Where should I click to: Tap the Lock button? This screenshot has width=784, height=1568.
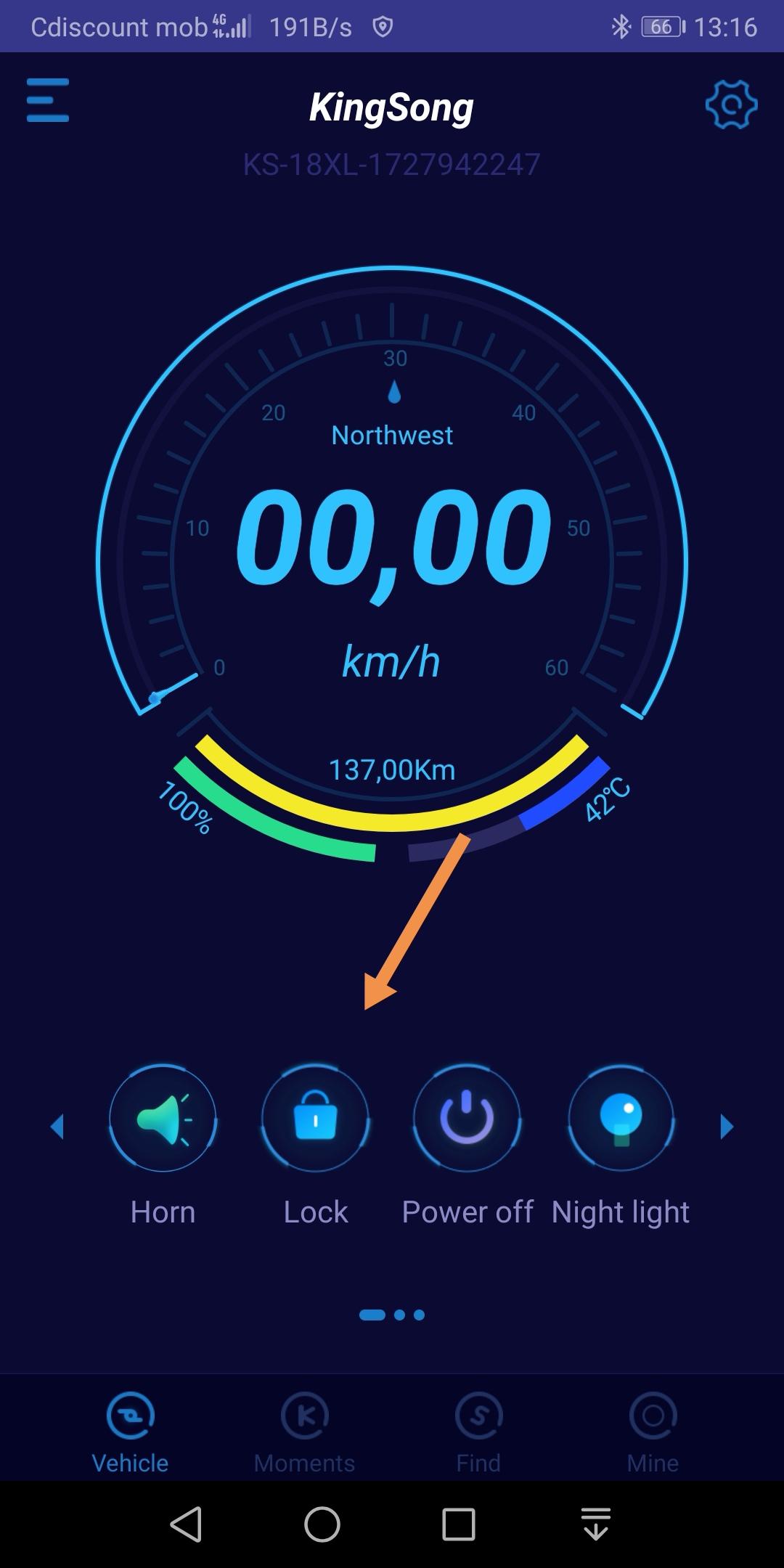click(316, 1118)
